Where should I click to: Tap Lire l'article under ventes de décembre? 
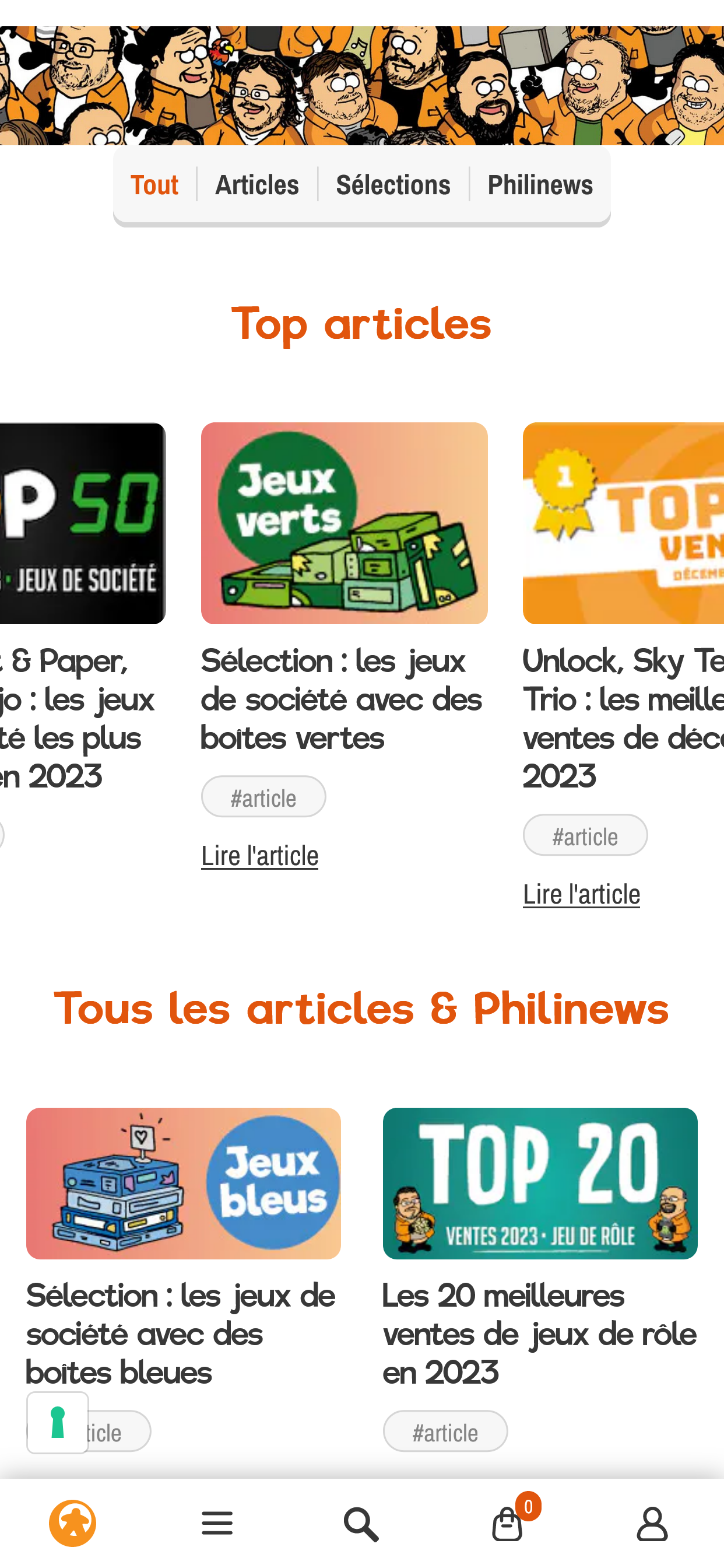pyautogui.click(x=581, y=894)
